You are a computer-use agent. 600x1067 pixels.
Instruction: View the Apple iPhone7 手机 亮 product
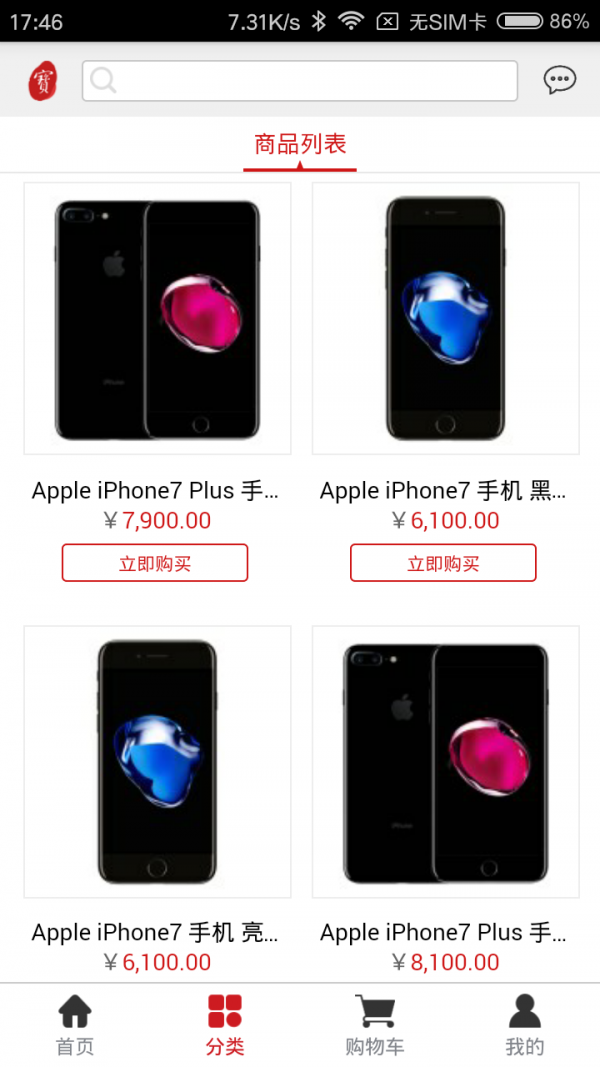pyautogui.click(x=157, y=762)
